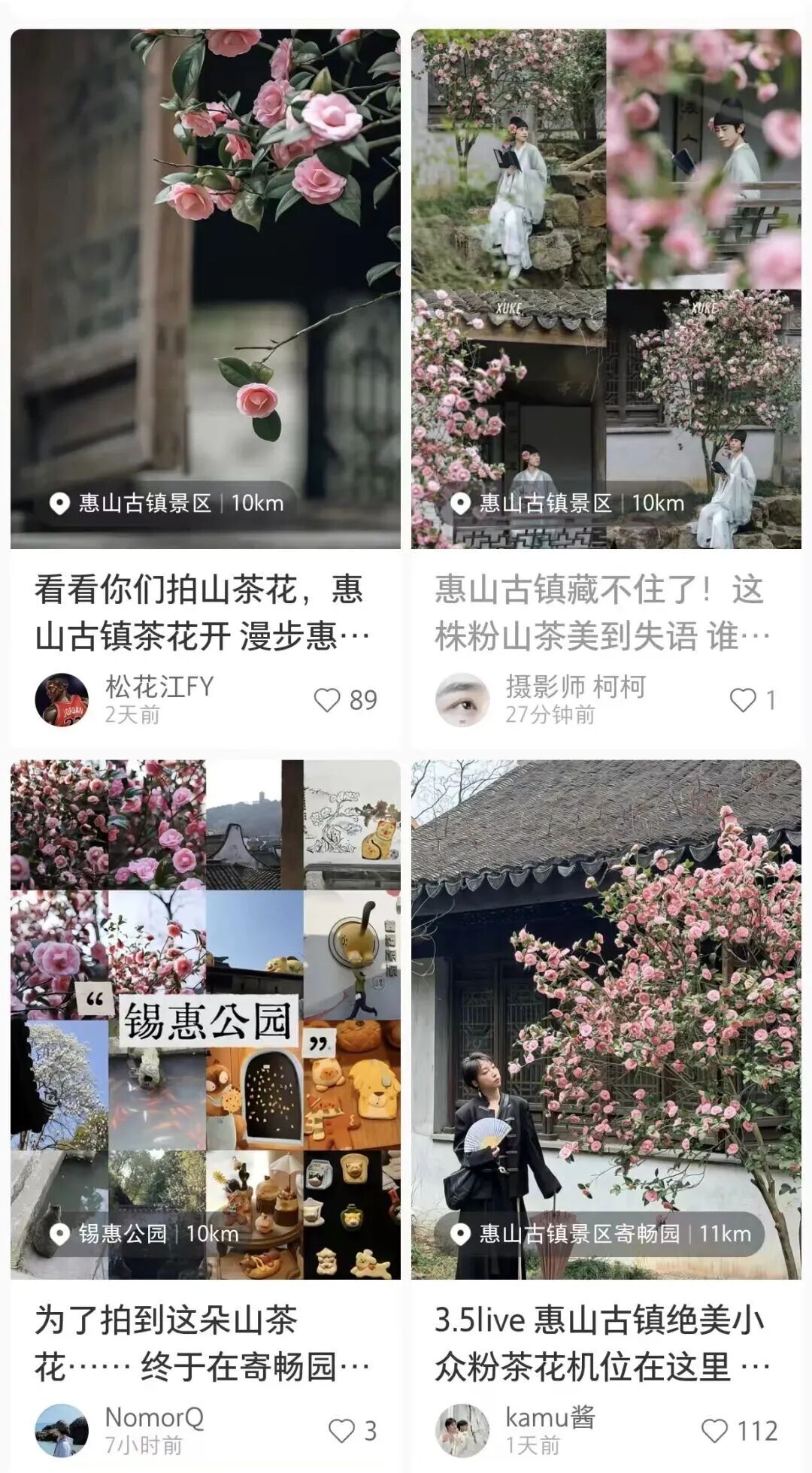Read the post titled 为了拍到这朵山茶花
The height and width of the screenshot is (1473, 812).
click(x=201, y=1344)
